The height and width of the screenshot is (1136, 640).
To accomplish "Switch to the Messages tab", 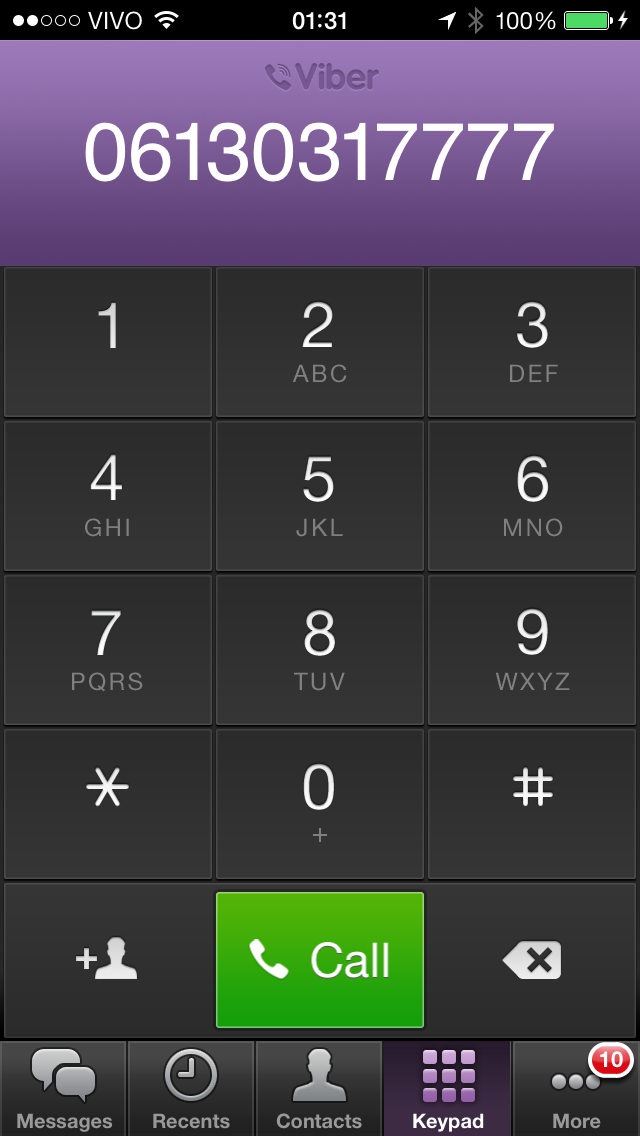I will (x=64, y=1089).
